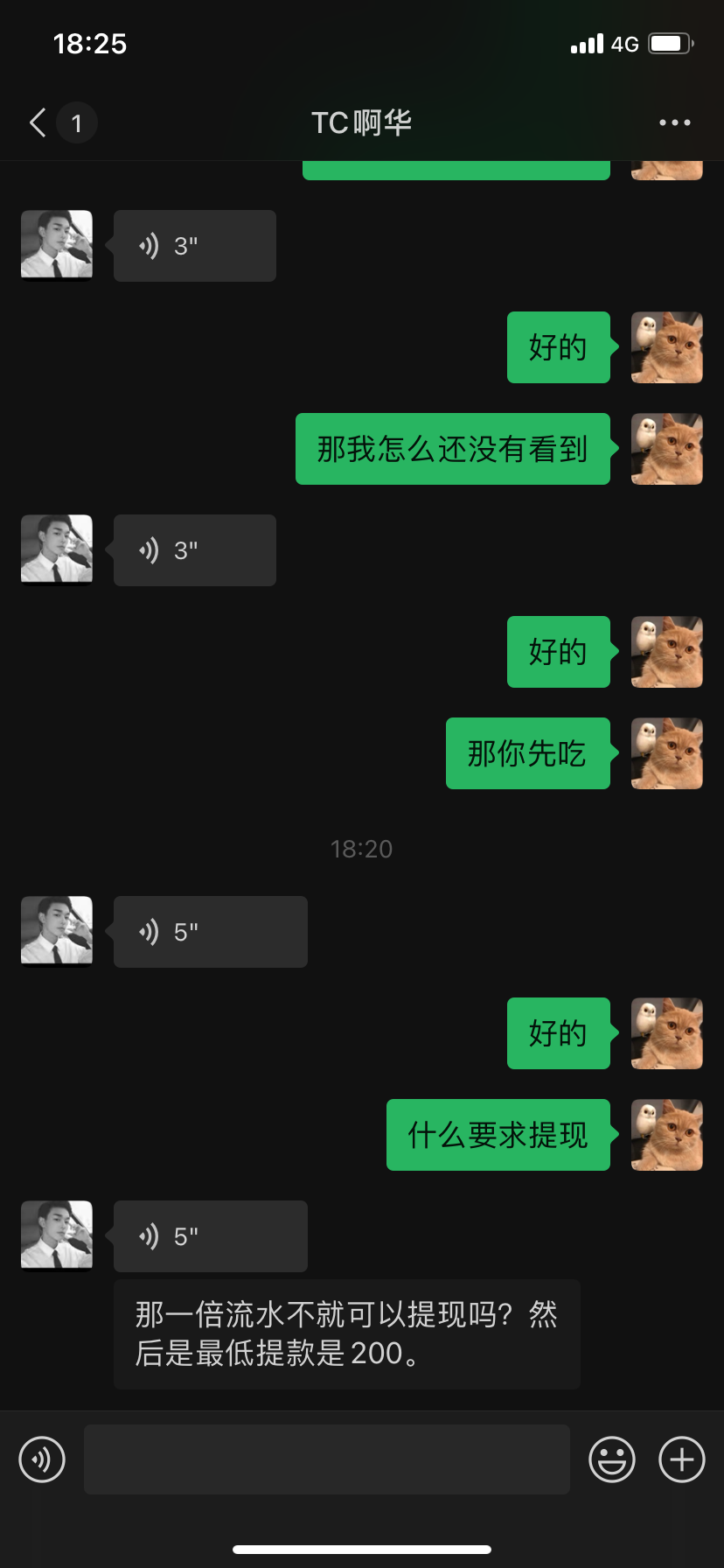Image resolution: width=724 pixels, height=1568 pixels.
Task: Switch to voice message input
Action: pos(42,1459)
